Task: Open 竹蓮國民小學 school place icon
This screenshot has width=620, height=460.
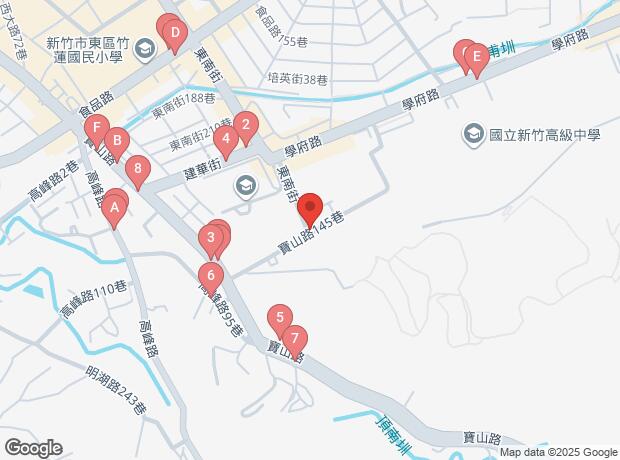Action: pyautogui.click(x=145, y=49)
